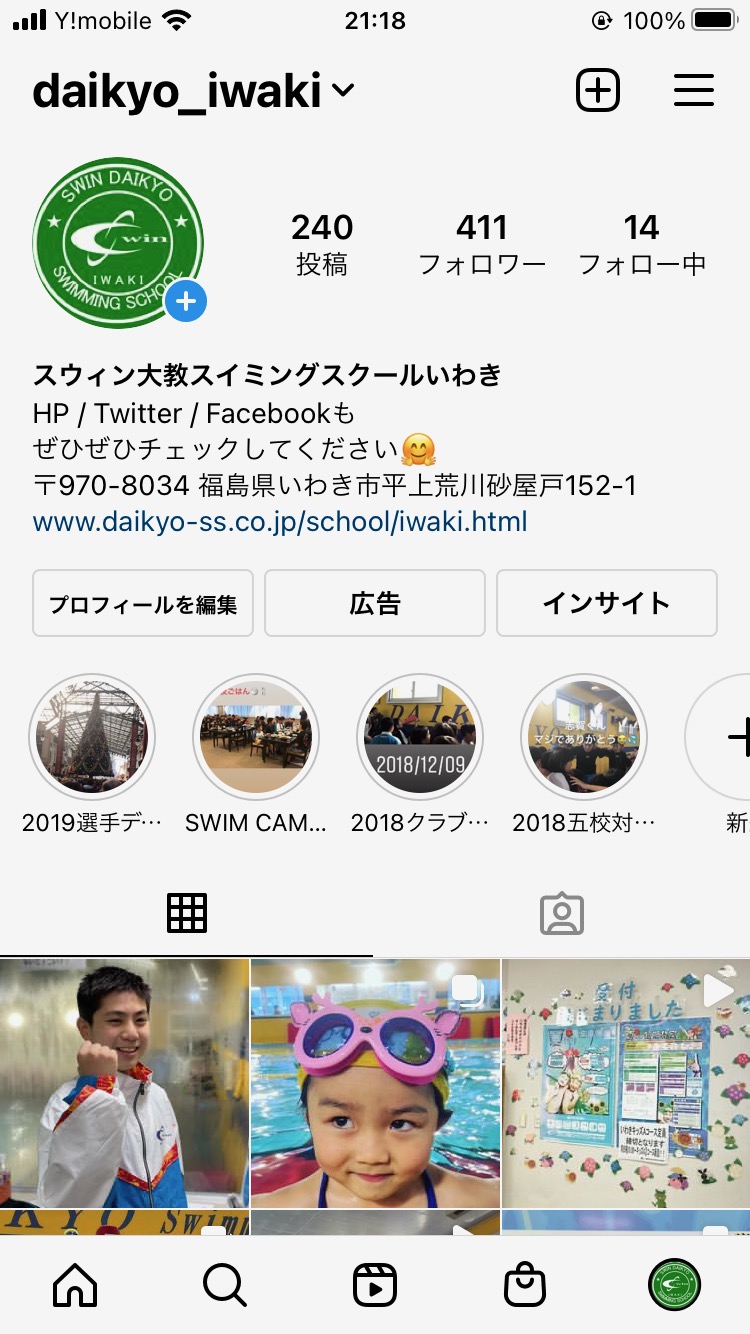Open the 14 フォロー中 list
Screen dimensions: 750x1334
click(642, 244)
